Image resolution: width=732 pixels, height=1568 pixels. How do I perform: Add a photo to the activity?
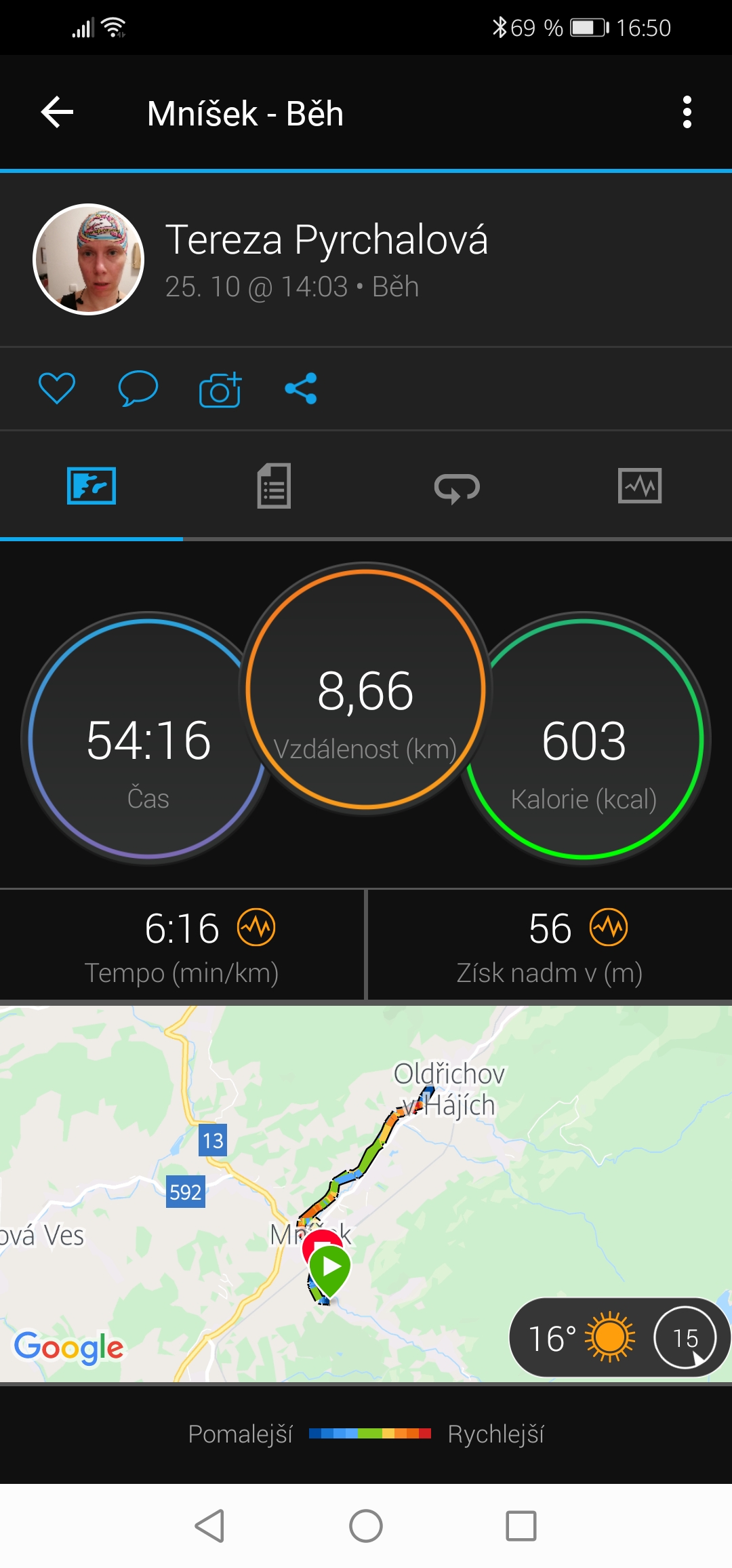tap(220, 389)
